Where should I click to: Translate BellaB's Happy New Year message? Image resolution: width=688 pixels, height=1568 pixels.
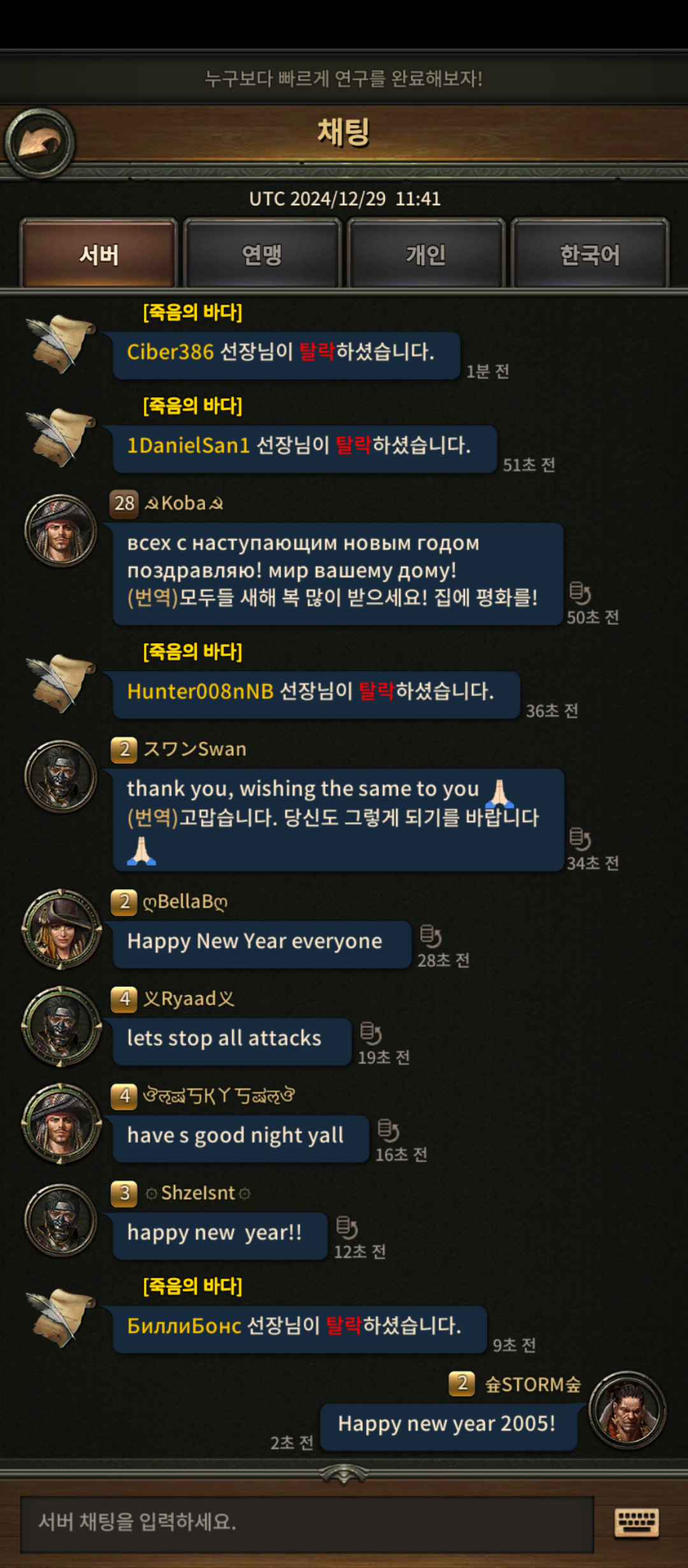[x=431, y=936]
